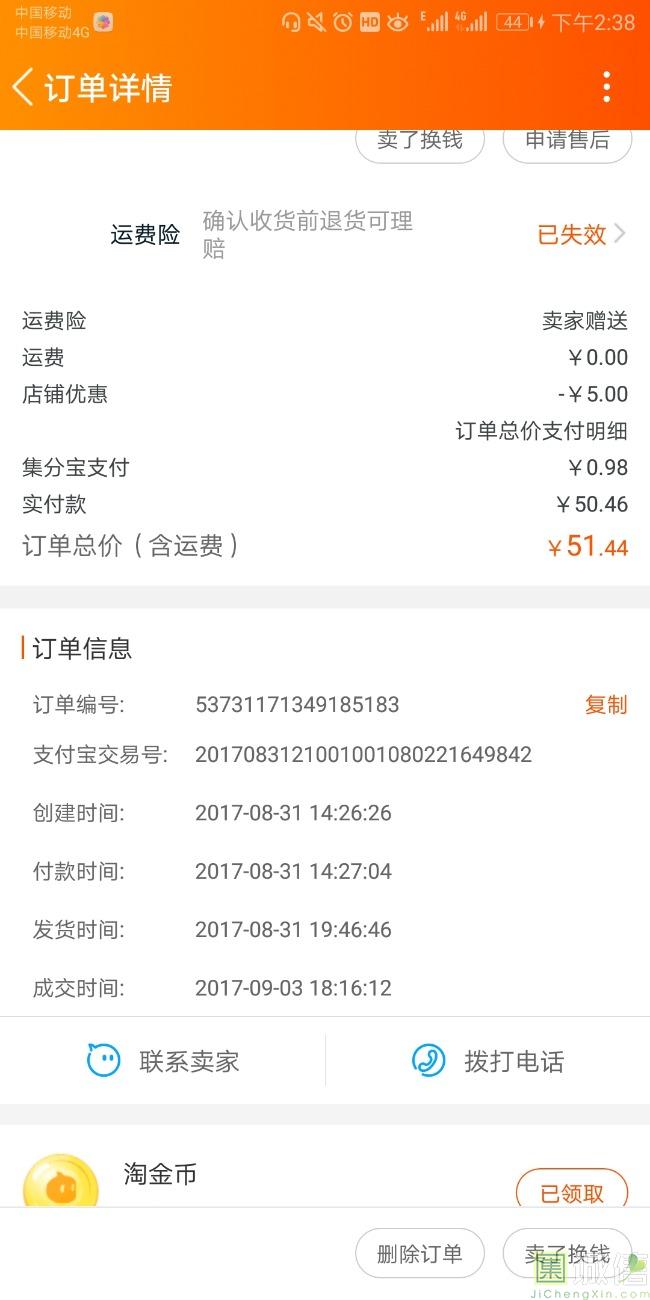
Task: Delete this order with 删除订单
Action: tap(420, 1254)
